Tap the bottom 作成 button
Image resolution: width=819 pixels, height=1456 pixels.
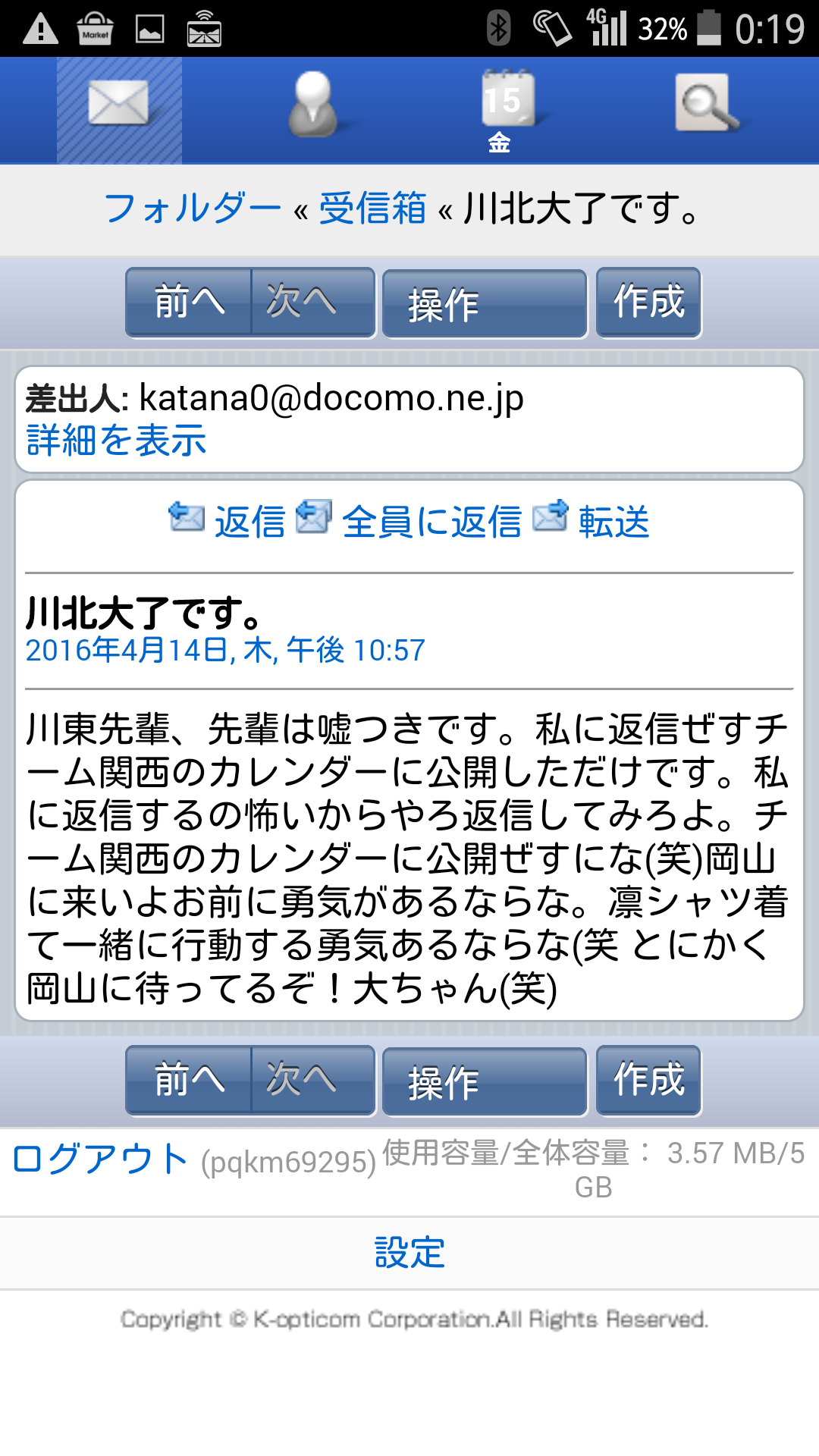pyautogui.click(x=648, y=1080)
